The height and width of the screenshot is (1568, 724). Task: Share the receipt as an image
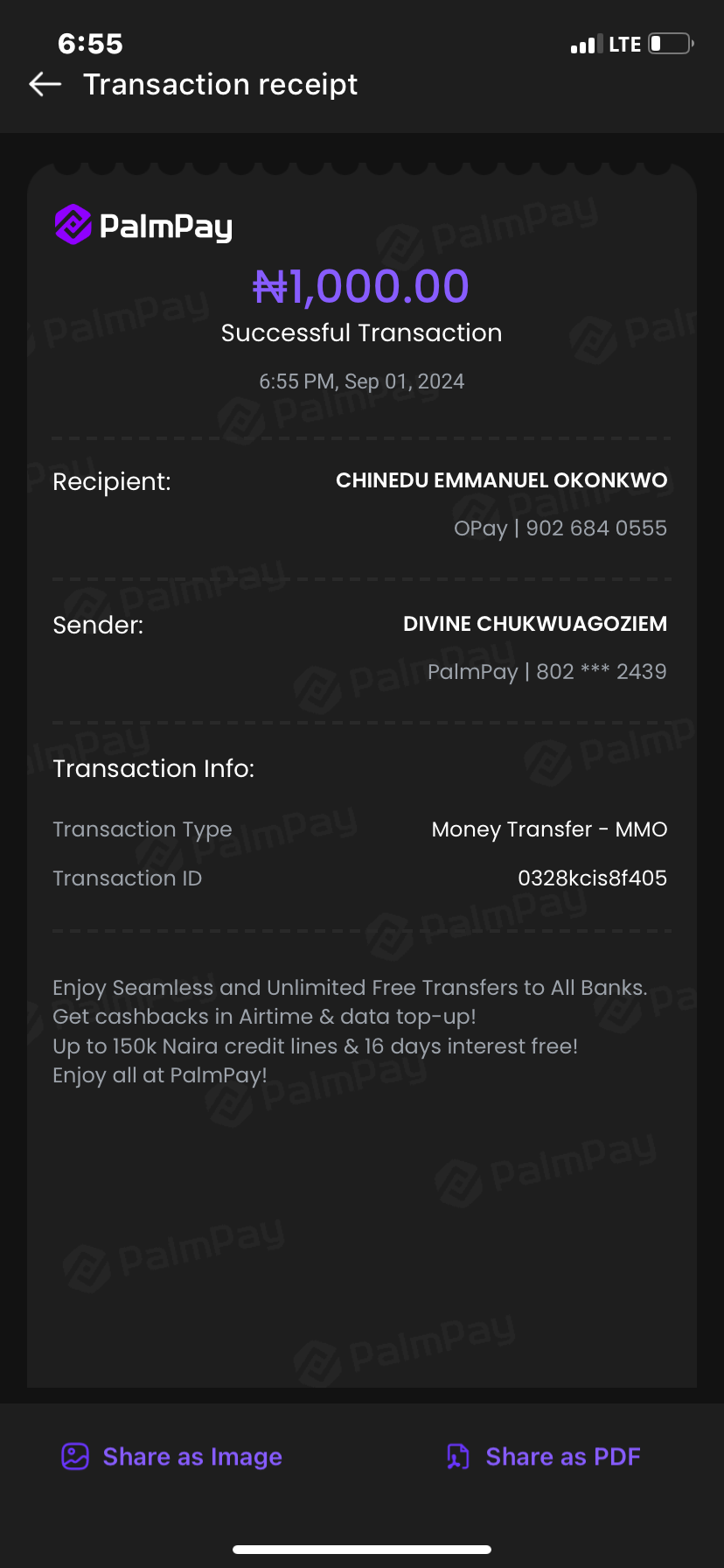point(172,1457)
